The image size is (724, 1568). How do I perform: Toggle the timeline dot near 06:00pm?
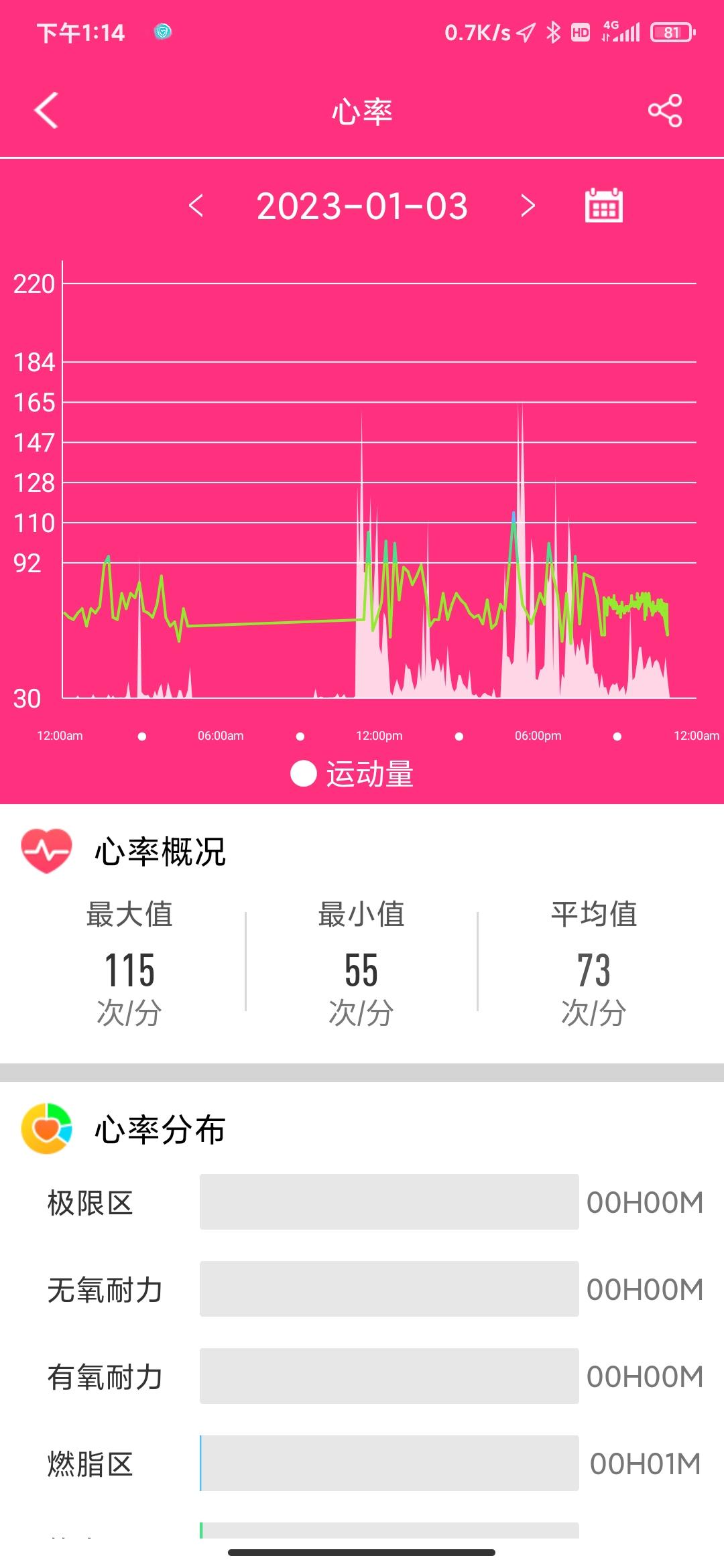[x=459, y=736]
